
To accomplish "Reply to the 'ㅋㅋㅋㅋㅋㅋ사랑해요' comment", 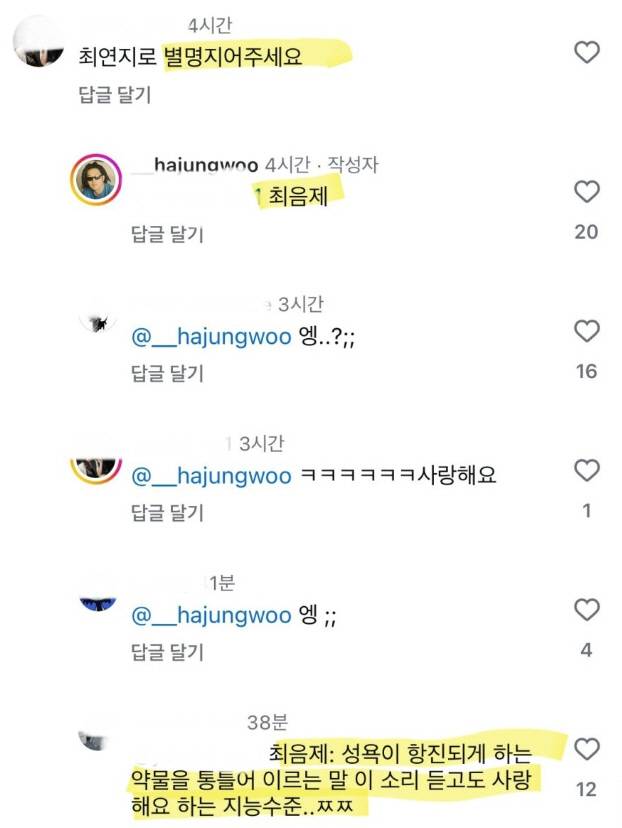I will pos(167,513).
